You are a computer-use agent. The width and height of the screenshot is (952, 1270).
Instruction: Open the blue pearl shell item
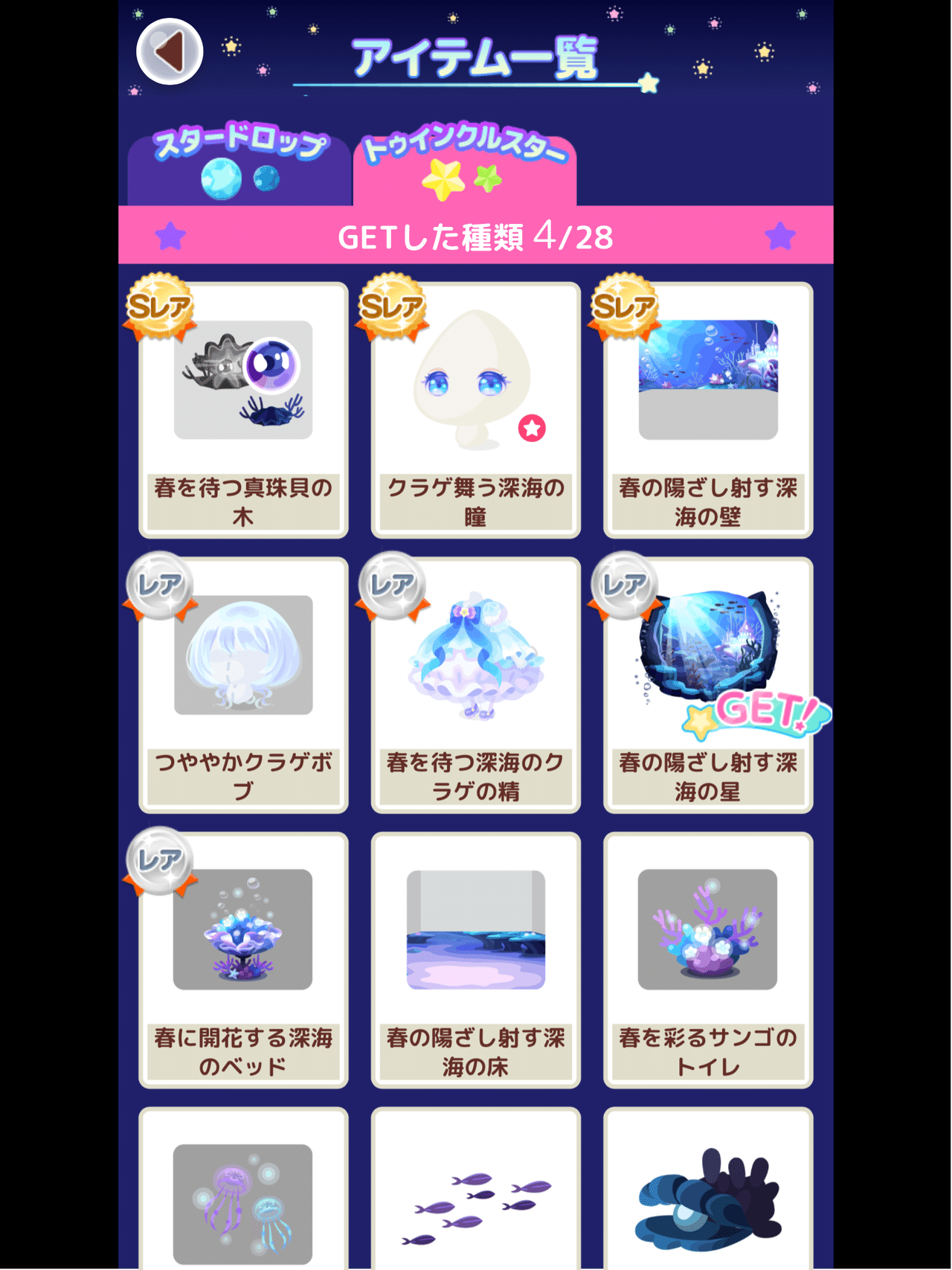pos(707,1198)
